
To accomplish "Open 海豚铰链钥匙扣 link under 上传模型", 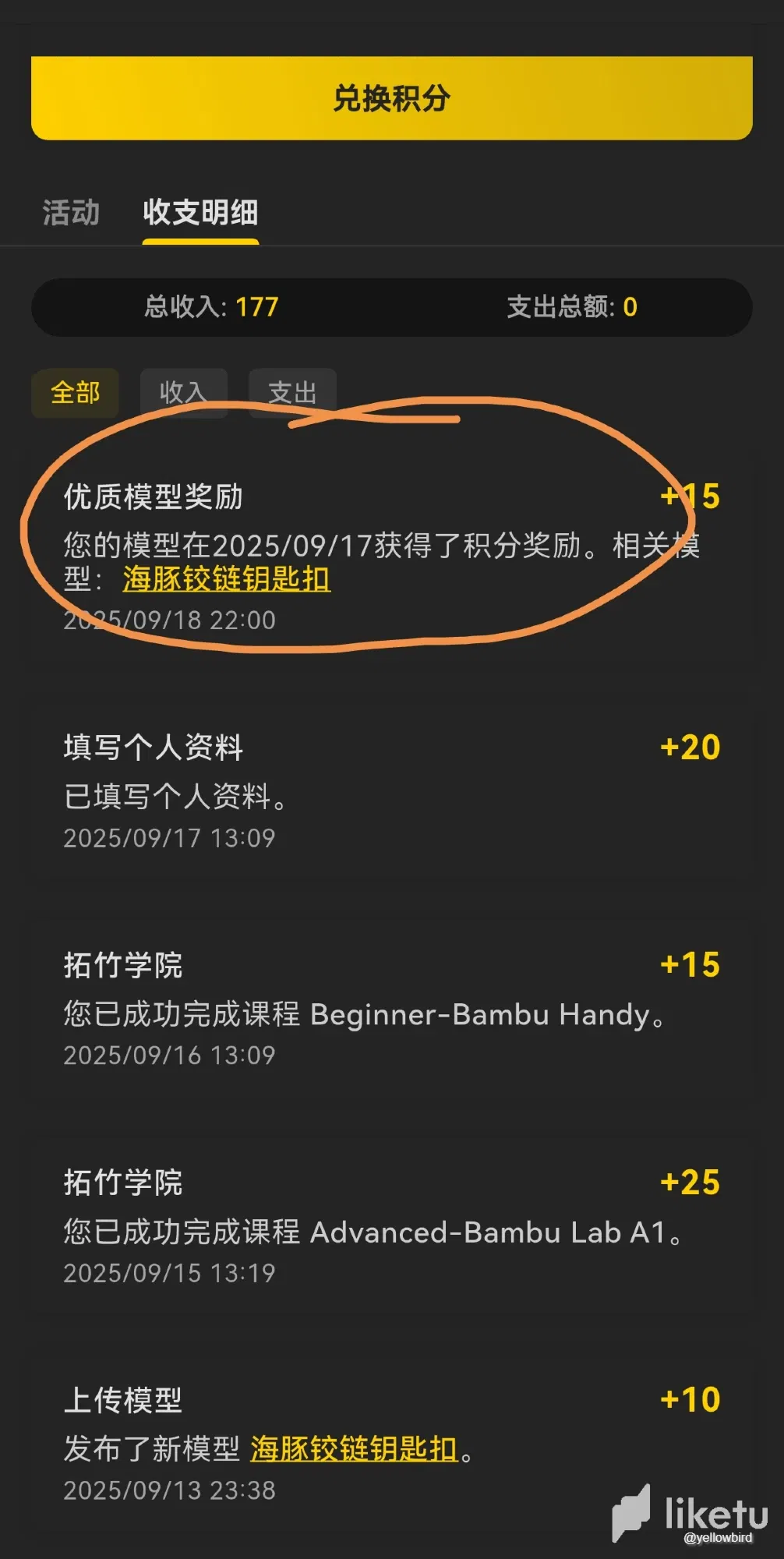I will coord(353,1448).
